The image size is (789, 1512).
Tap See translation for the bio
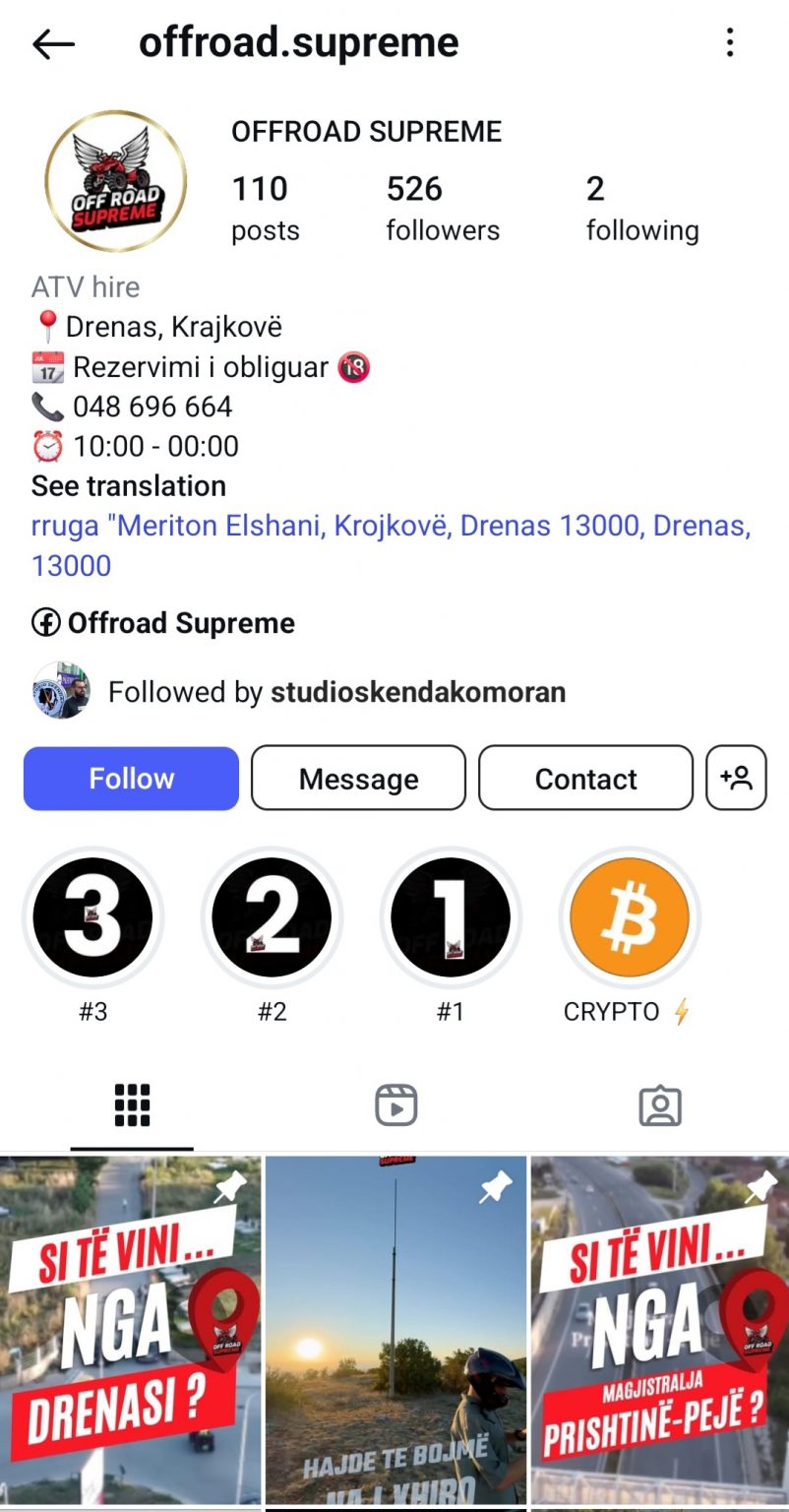[128, 486]
